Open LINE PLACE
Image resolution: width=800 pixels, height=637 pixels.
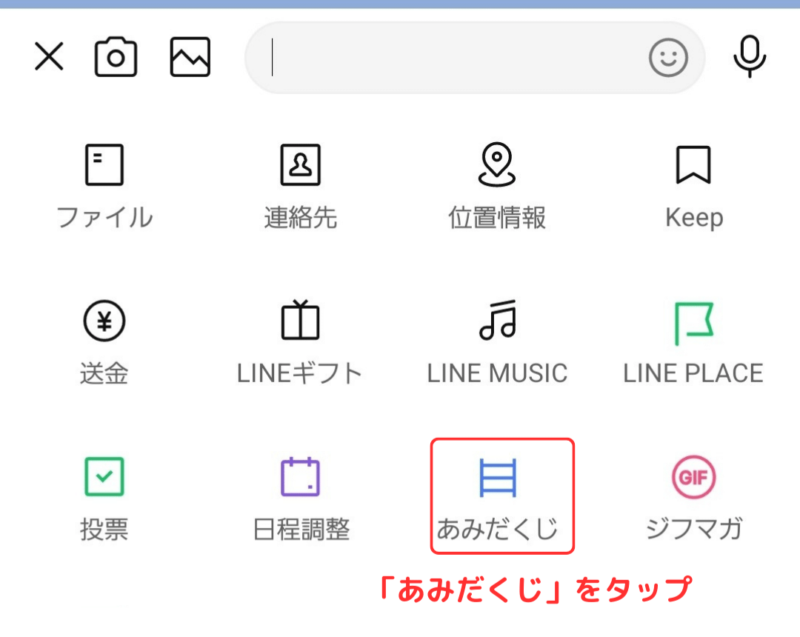click(x=694, y=343)
